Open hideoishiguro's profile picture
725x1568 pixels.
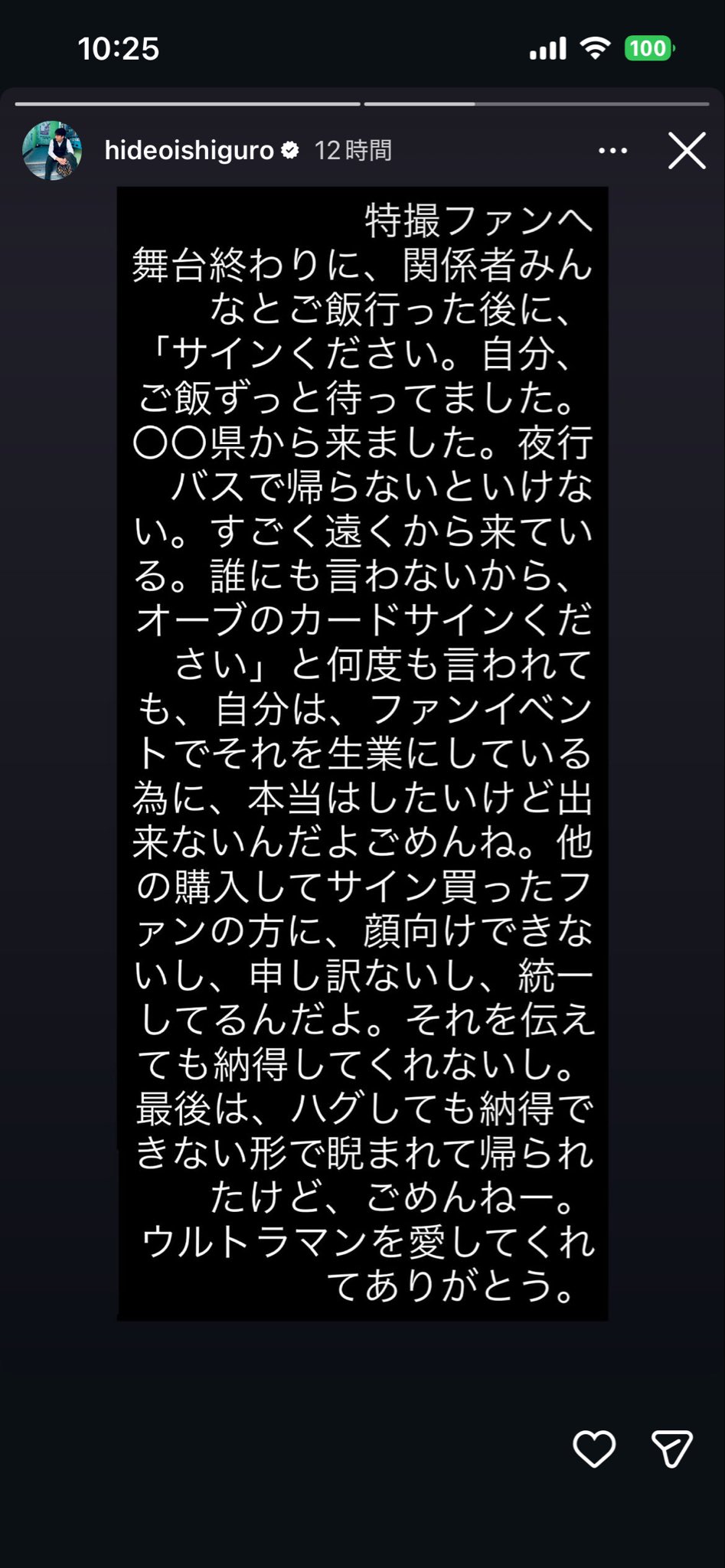[x=52, y=150]
